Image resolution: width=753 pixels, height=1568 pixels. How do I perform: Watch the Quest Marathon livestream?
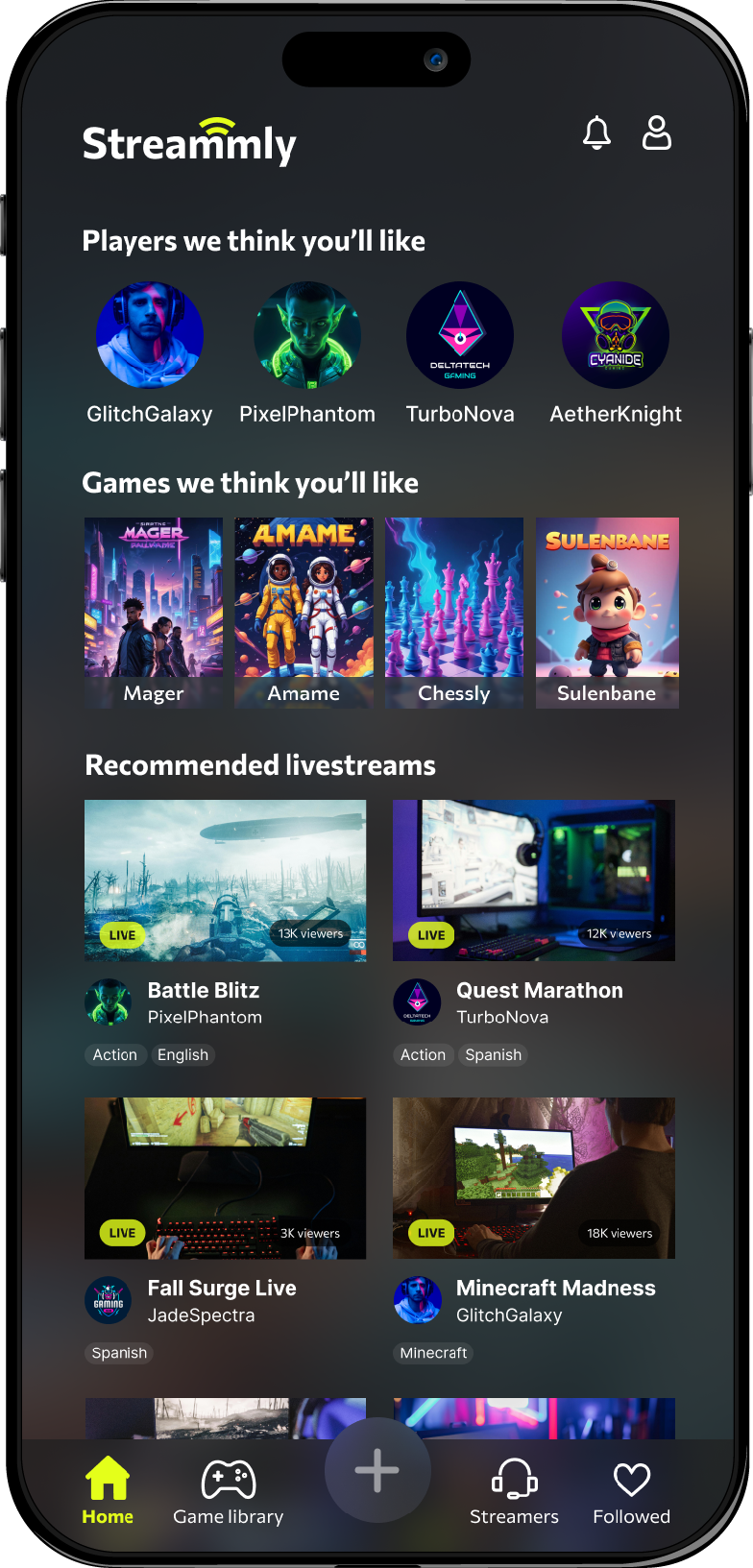534,880
